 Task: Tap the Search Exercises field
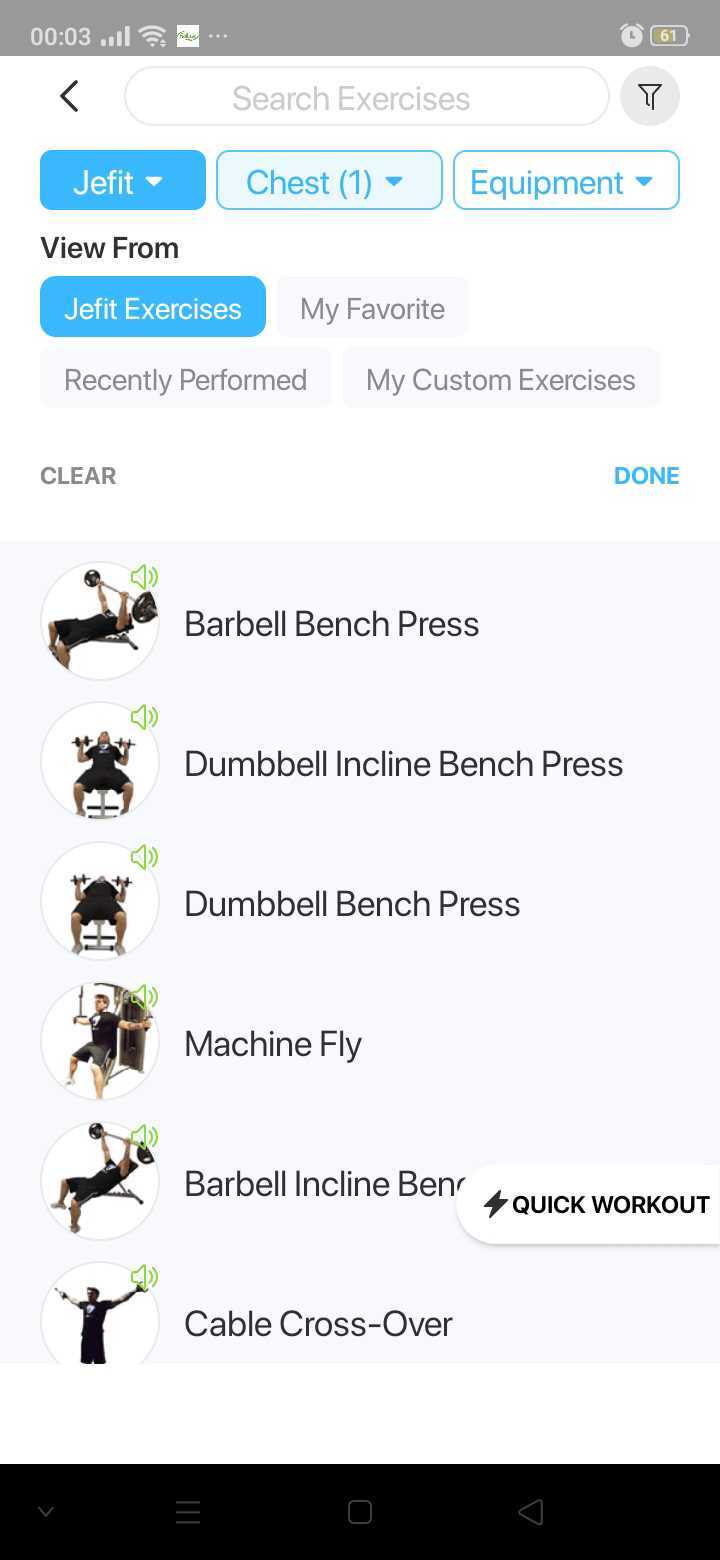pyautogui.click(x=366, y=97)
